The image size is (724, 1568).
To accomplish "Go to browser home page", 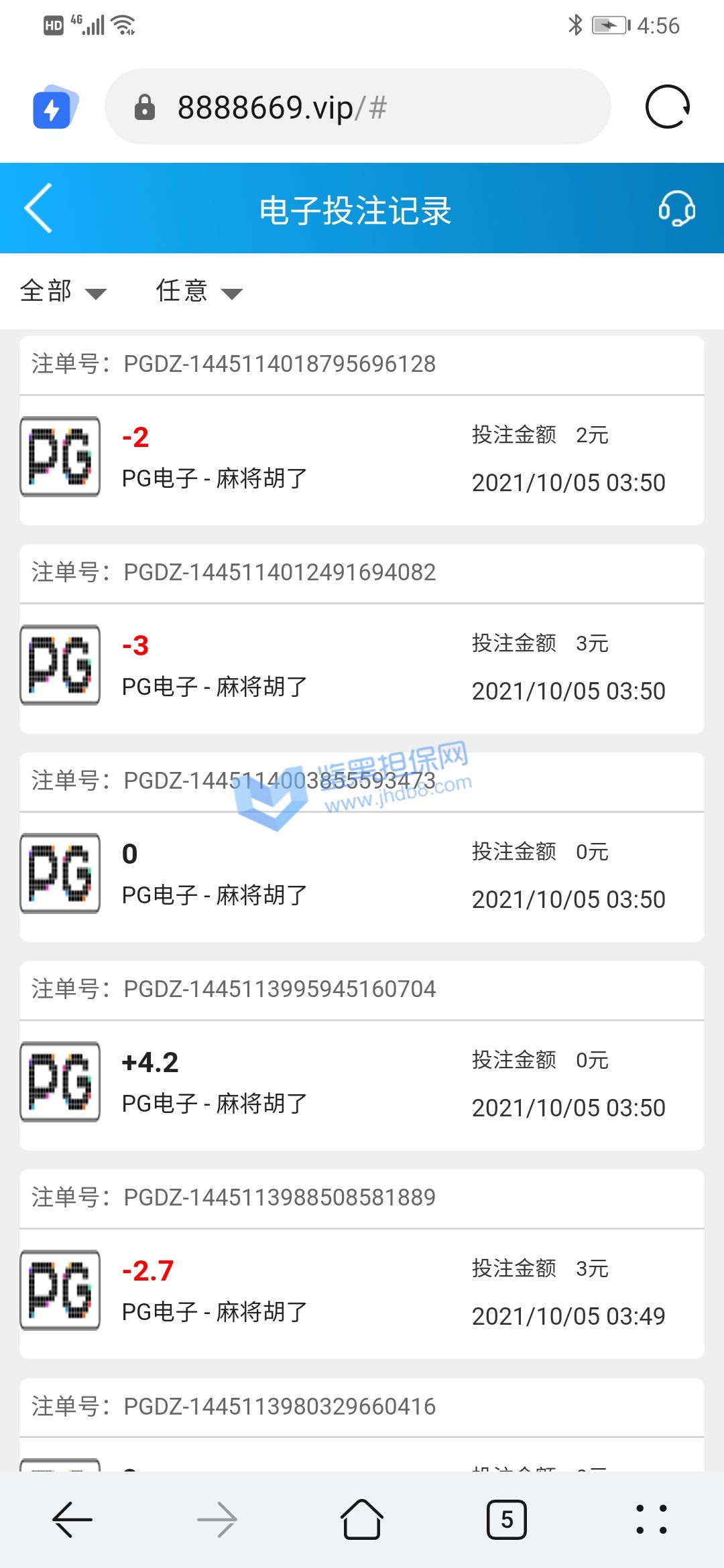I will [x=362, y=1520].
